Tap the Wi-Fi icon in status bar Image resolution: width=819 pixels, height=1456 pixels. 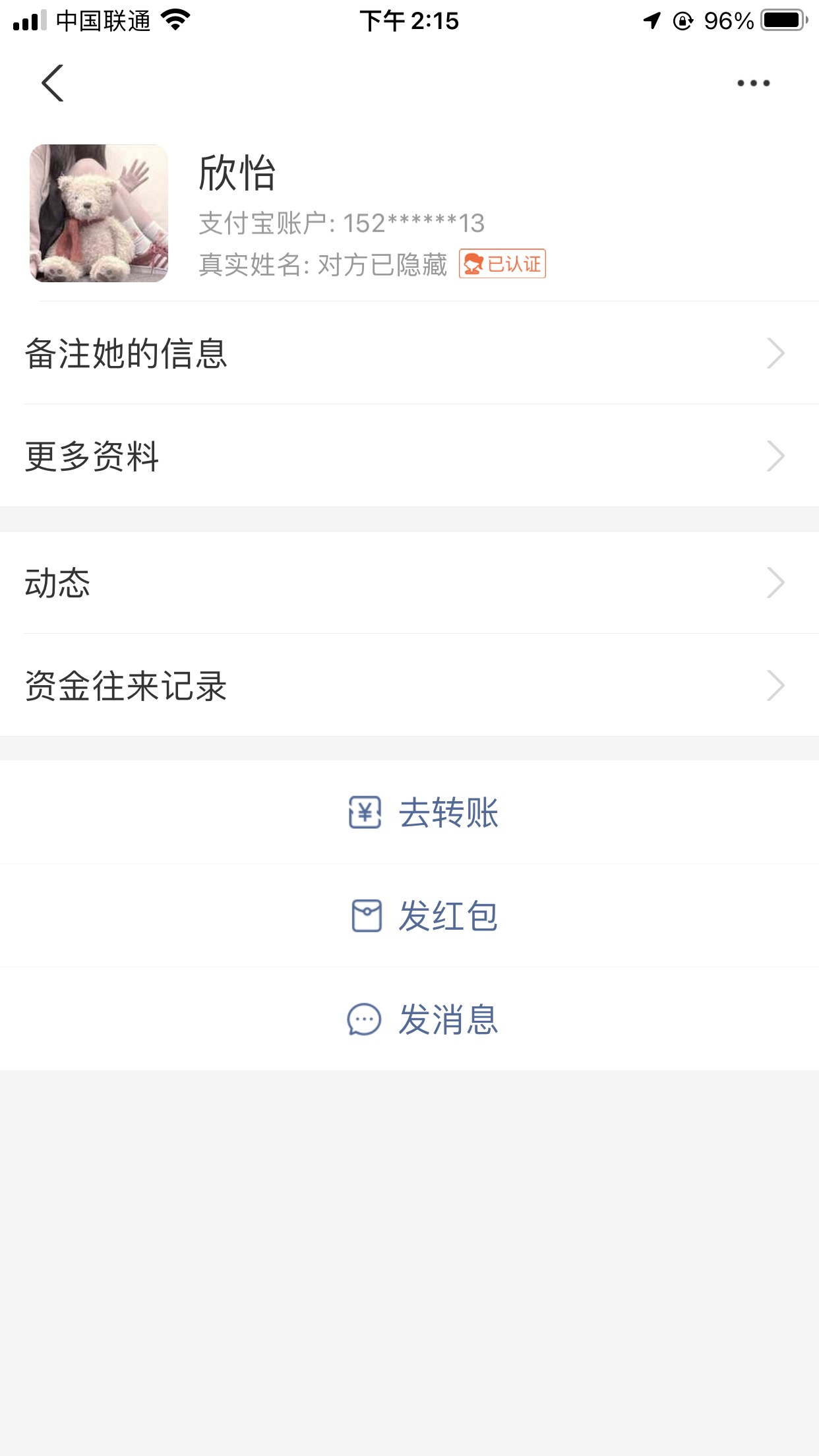click(174, 20)
